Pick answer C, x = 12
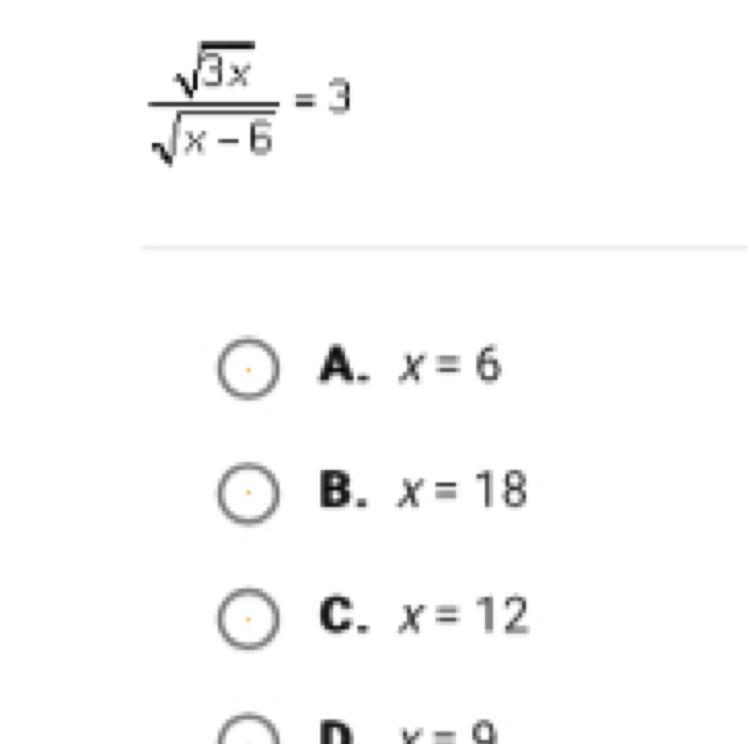748x744 pixels. tap(247, 618)
